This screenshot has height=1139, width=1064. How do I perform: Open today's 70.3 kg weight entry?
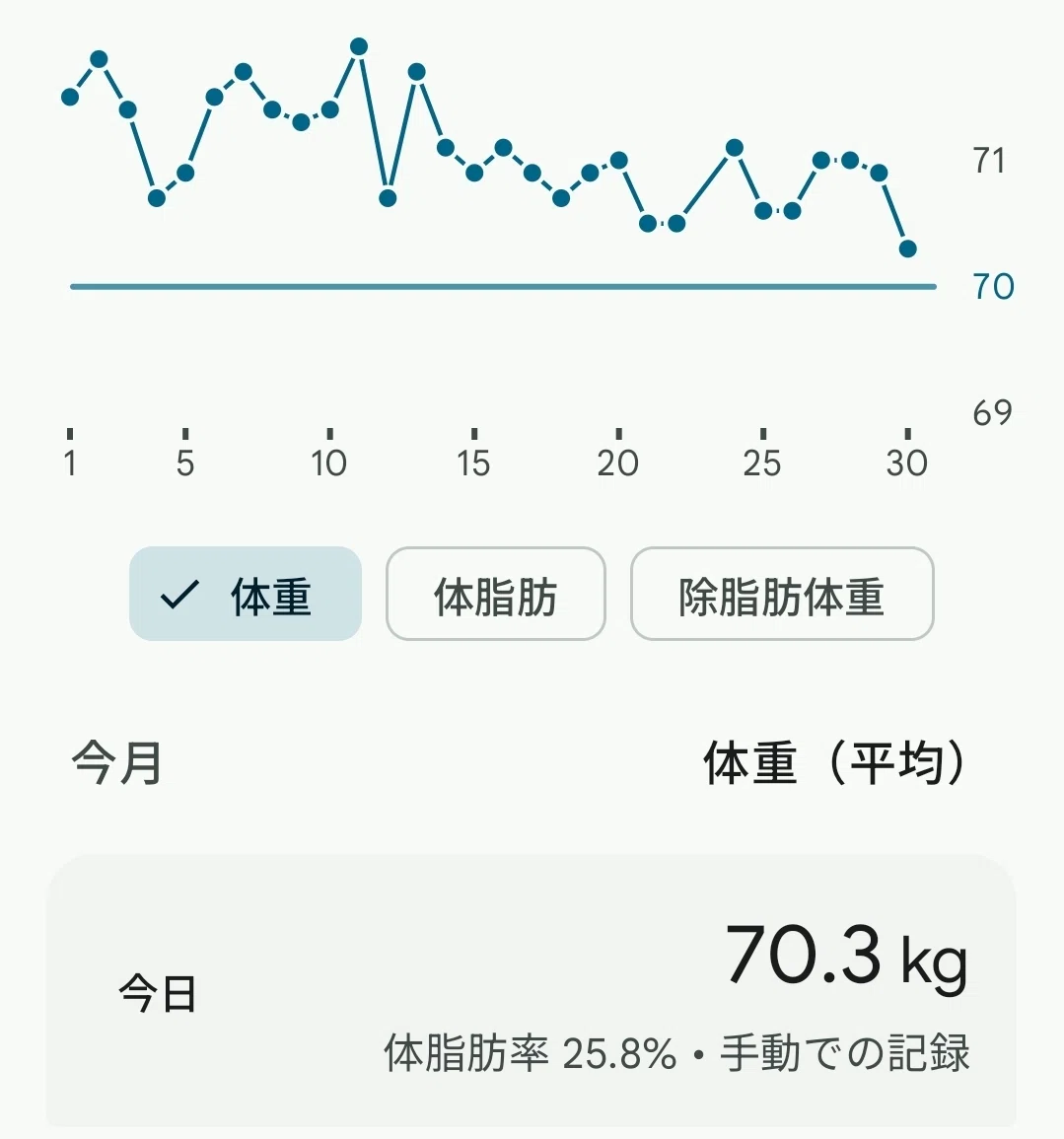coord(531,991)
